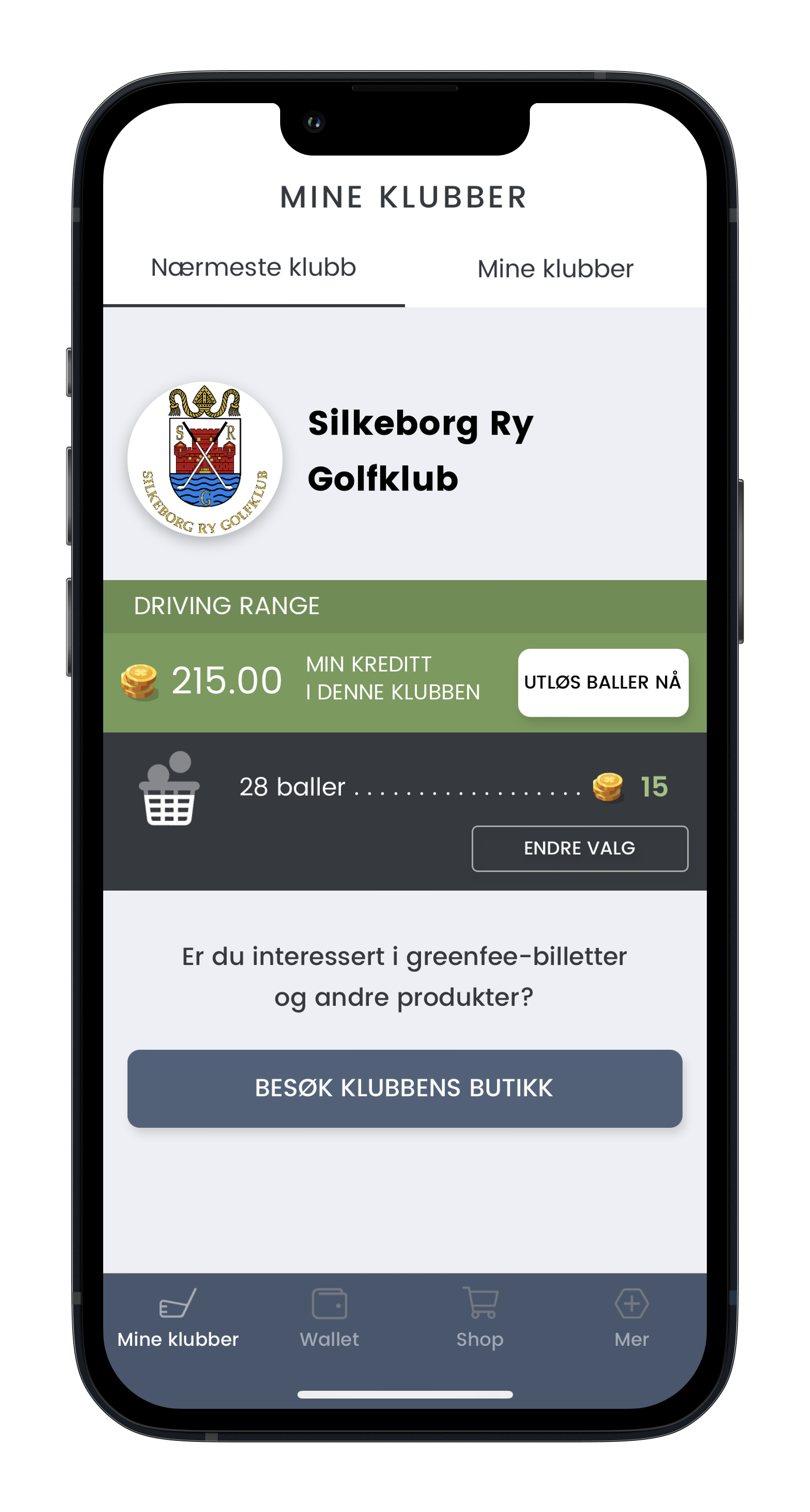The width and height of the screenshot is (810, 1512).
Task: Open Besøk klubbens butikk
Action: click(404, 1088)
